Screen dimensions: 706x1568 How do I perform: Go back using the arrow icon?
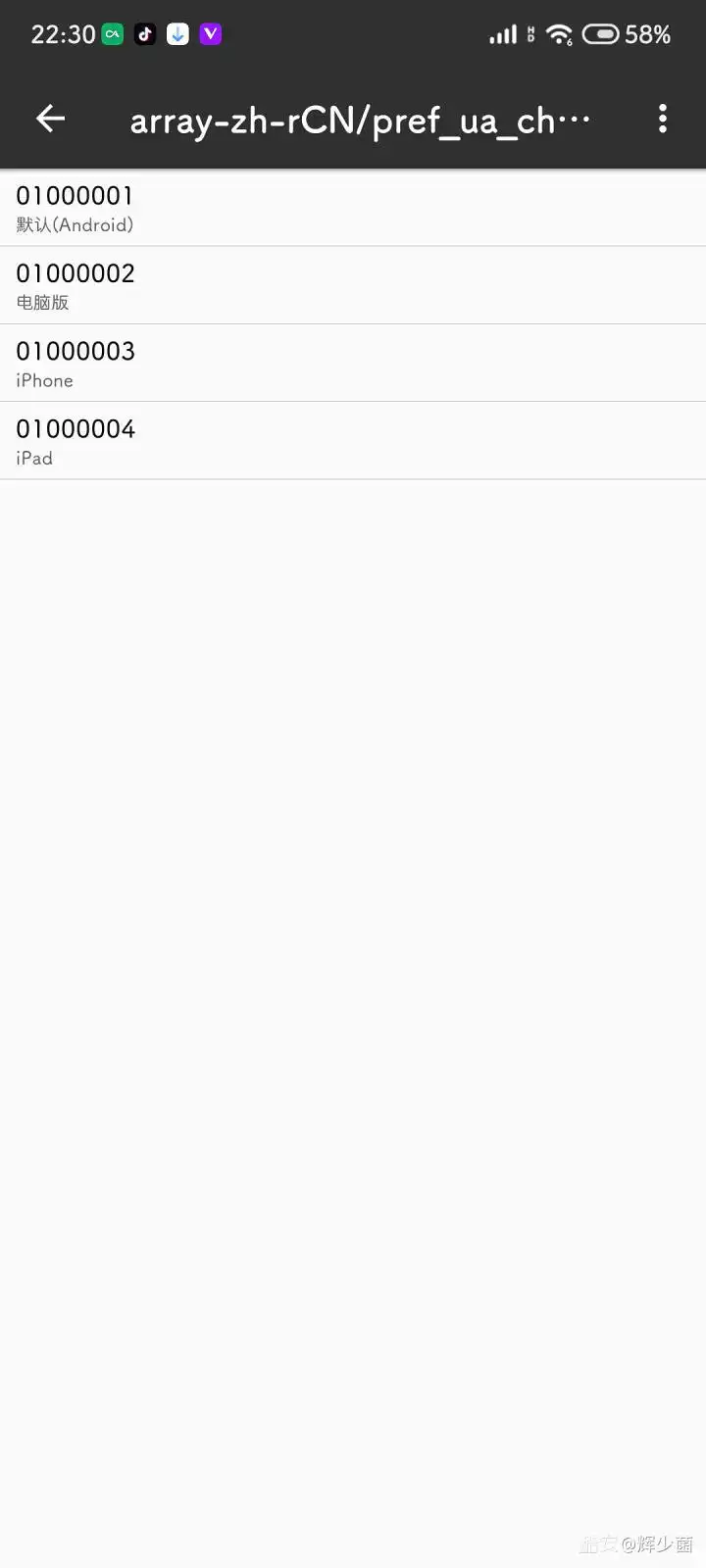[x=50, y=119]
